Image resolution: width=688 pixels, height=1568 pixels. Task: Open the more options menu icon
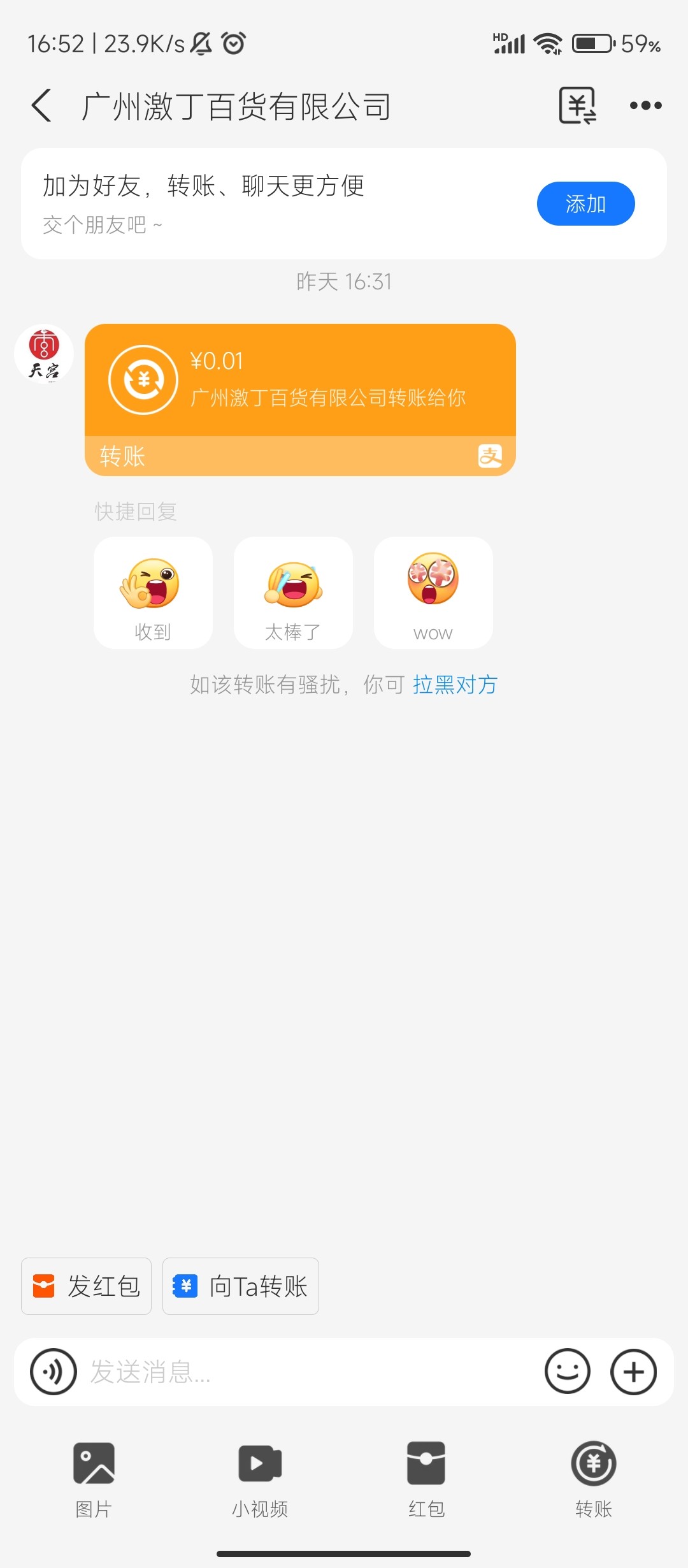click(645, 105)
